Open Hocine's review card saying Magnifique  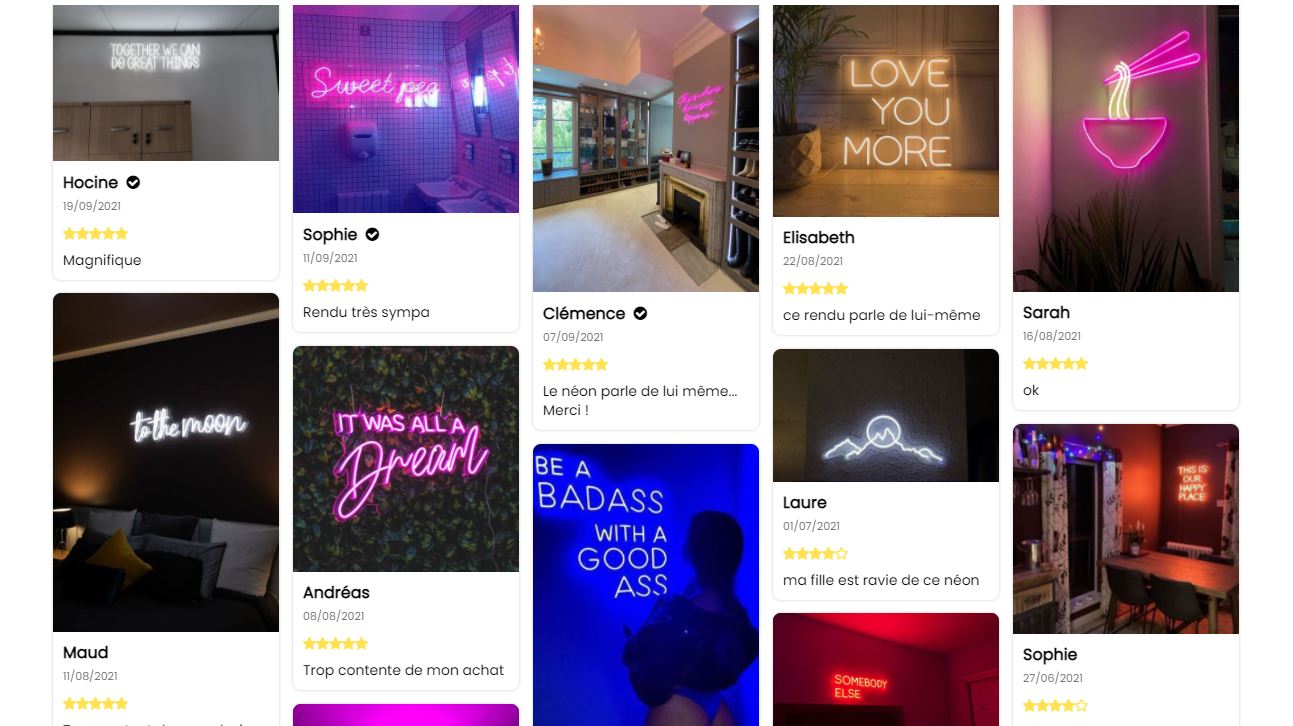(x=165, y=221)
